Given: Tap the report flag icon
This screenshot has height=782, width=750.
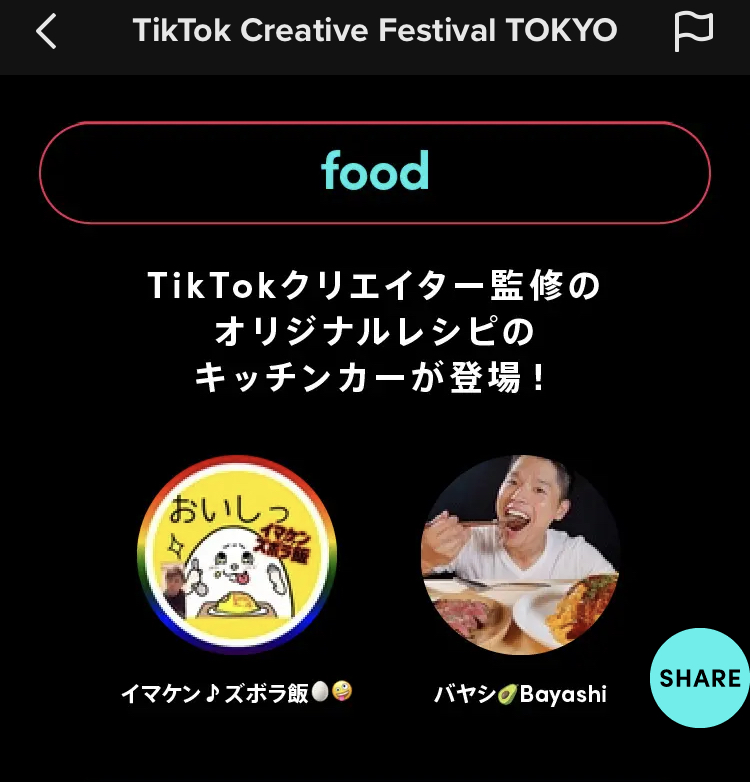Looking at the screenshot, I should click(x=694, y=32).
